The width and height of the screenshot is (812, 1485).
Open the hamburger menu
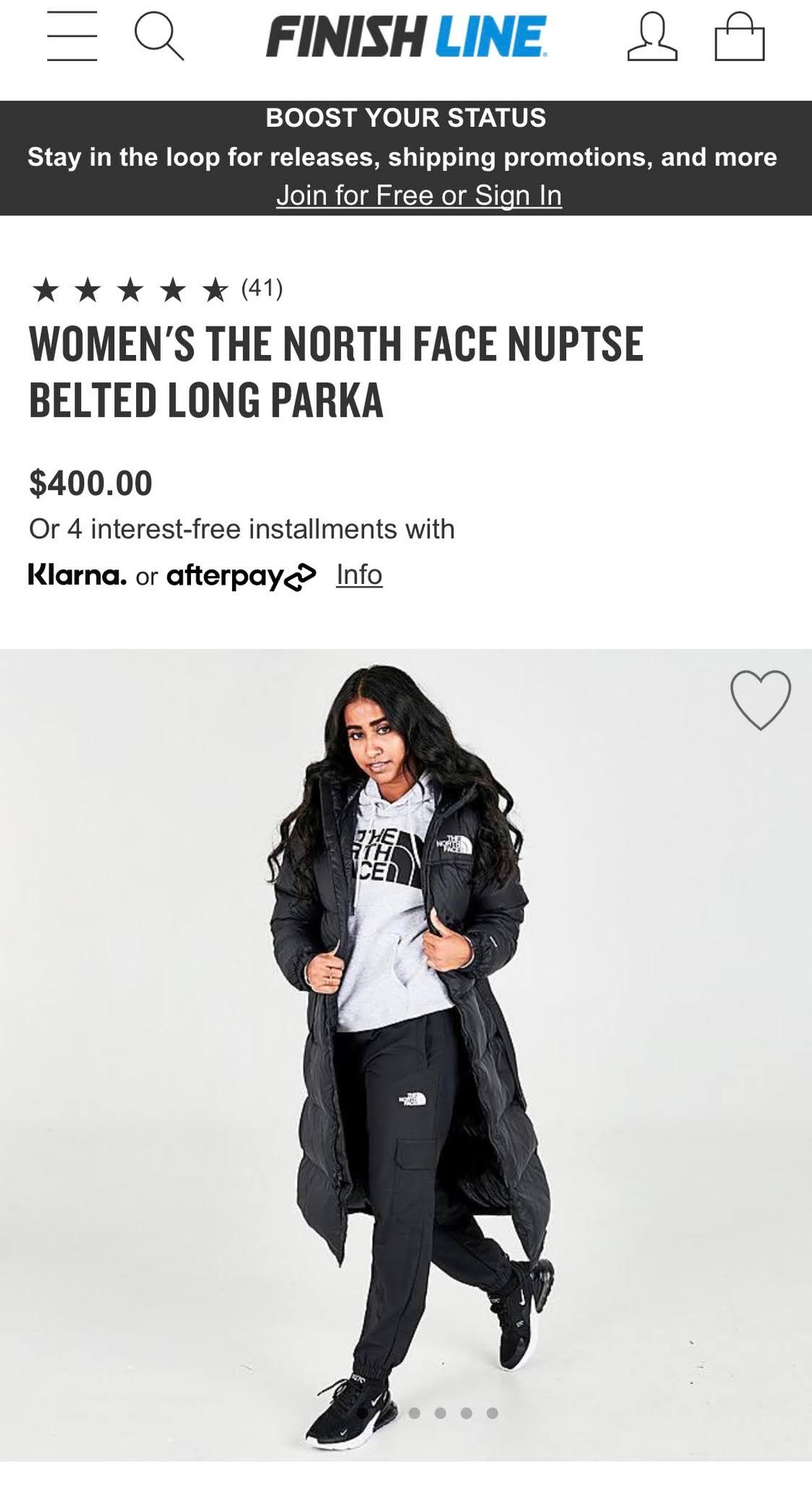point(71,36)
